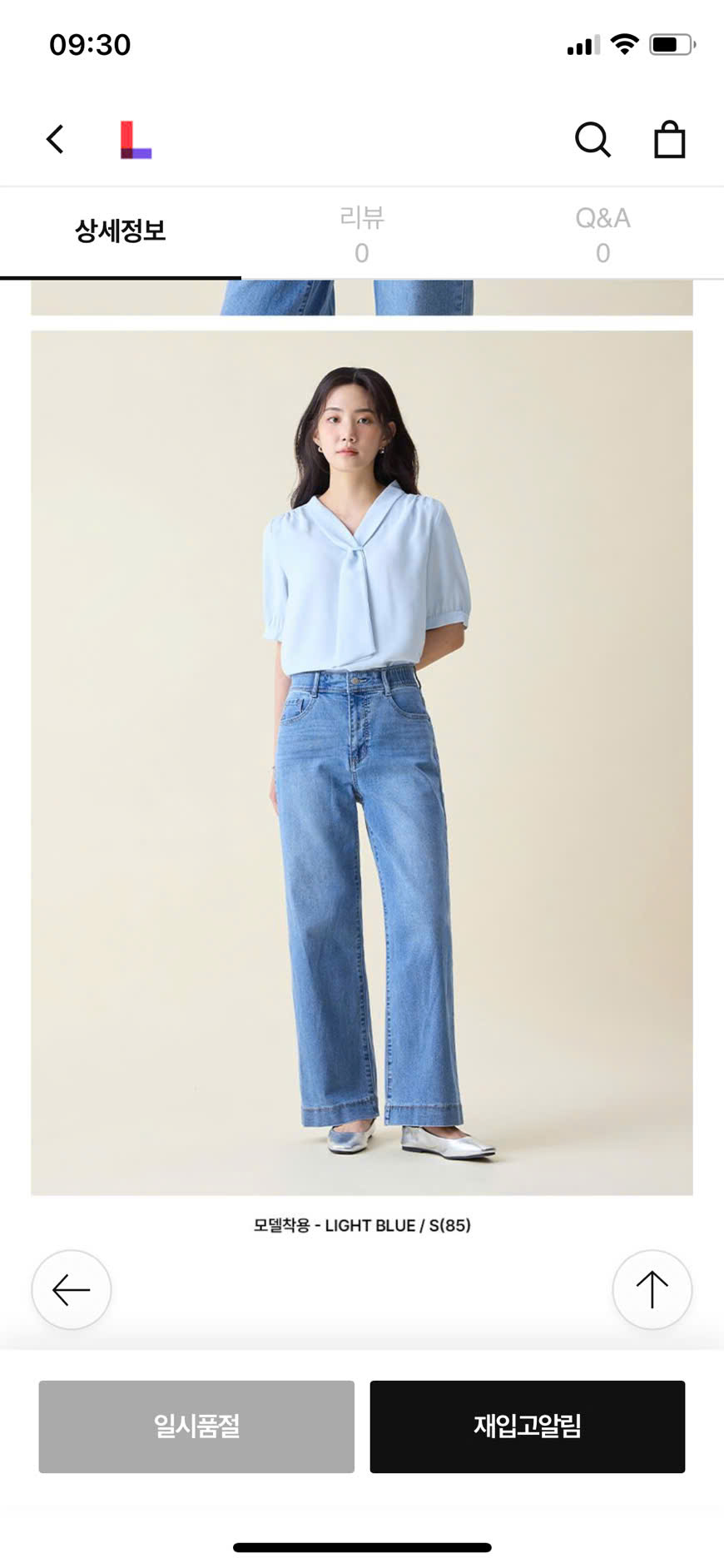
Task: Go back using the header arrow
Action: point(55,139)
